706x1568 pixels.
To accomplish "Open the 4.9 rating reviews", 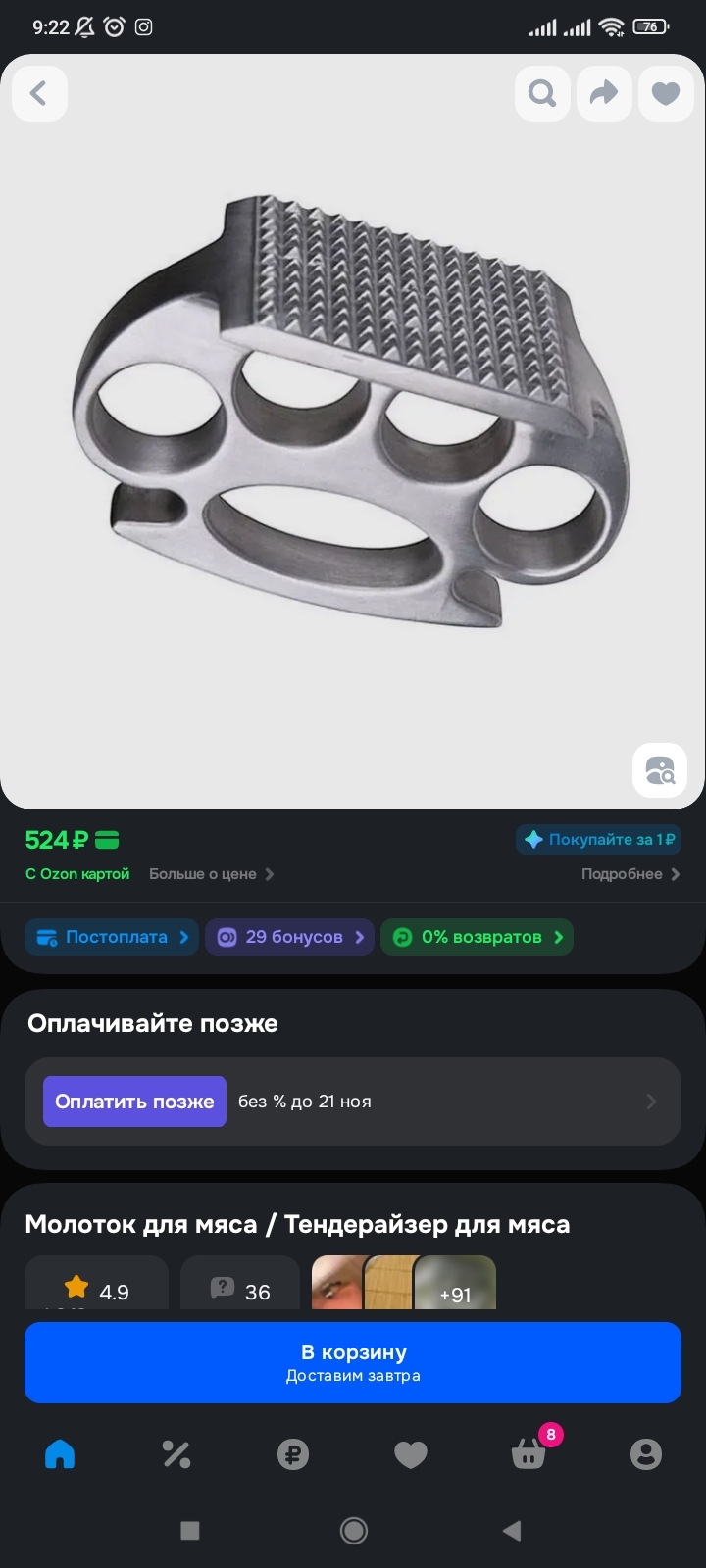I will 96,1290.
